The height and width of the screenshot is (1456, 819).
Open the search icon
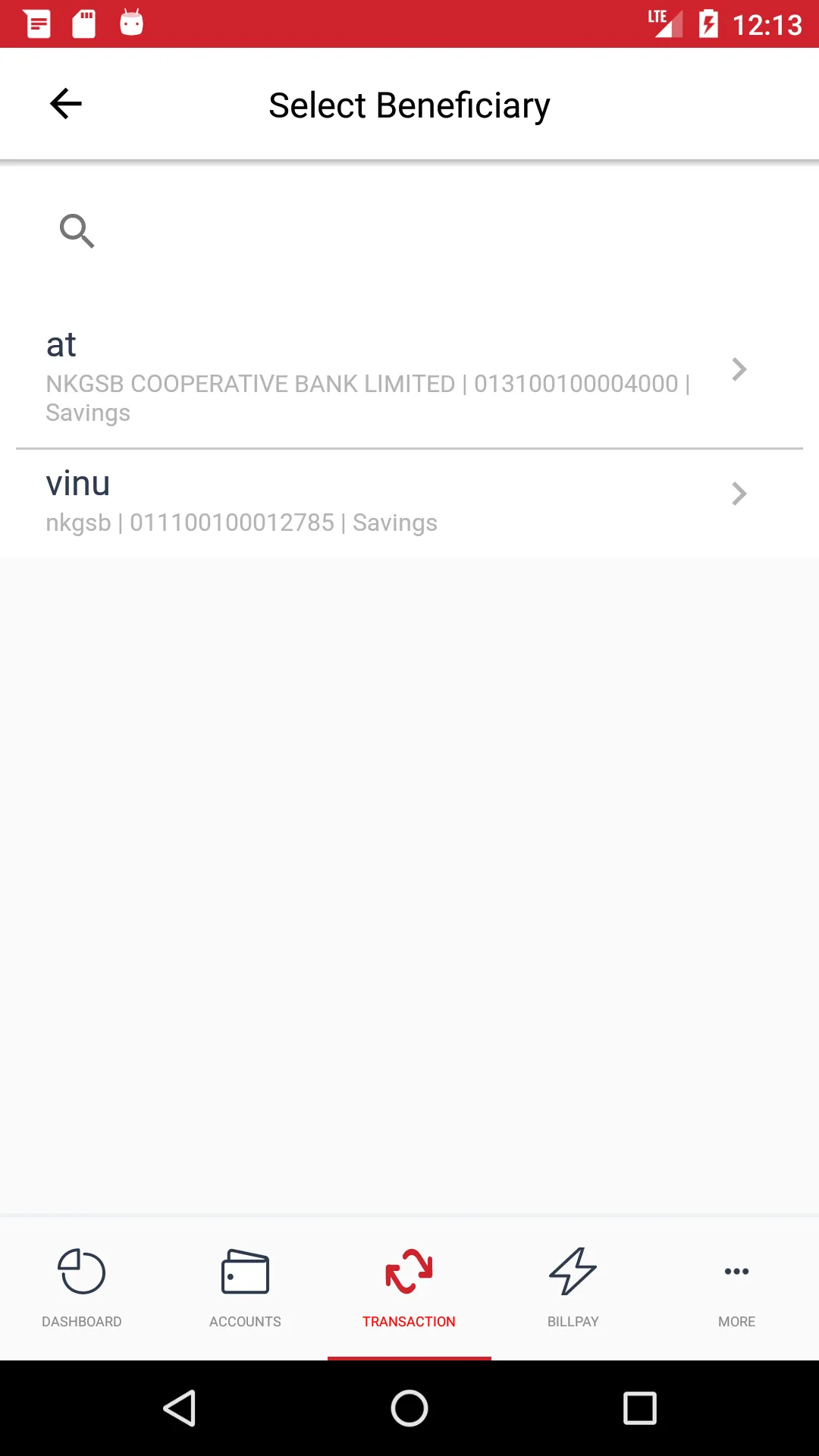coord(76,231)
